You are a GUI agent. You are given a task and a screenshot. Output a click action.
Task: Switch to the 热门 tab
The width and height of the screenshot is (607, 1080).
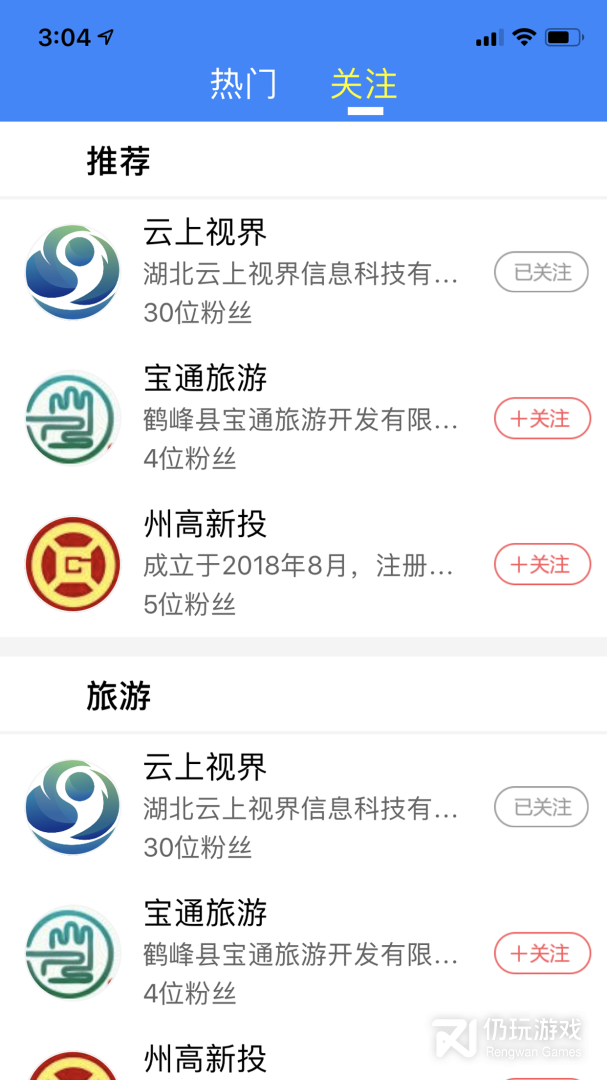pos(243,84)
